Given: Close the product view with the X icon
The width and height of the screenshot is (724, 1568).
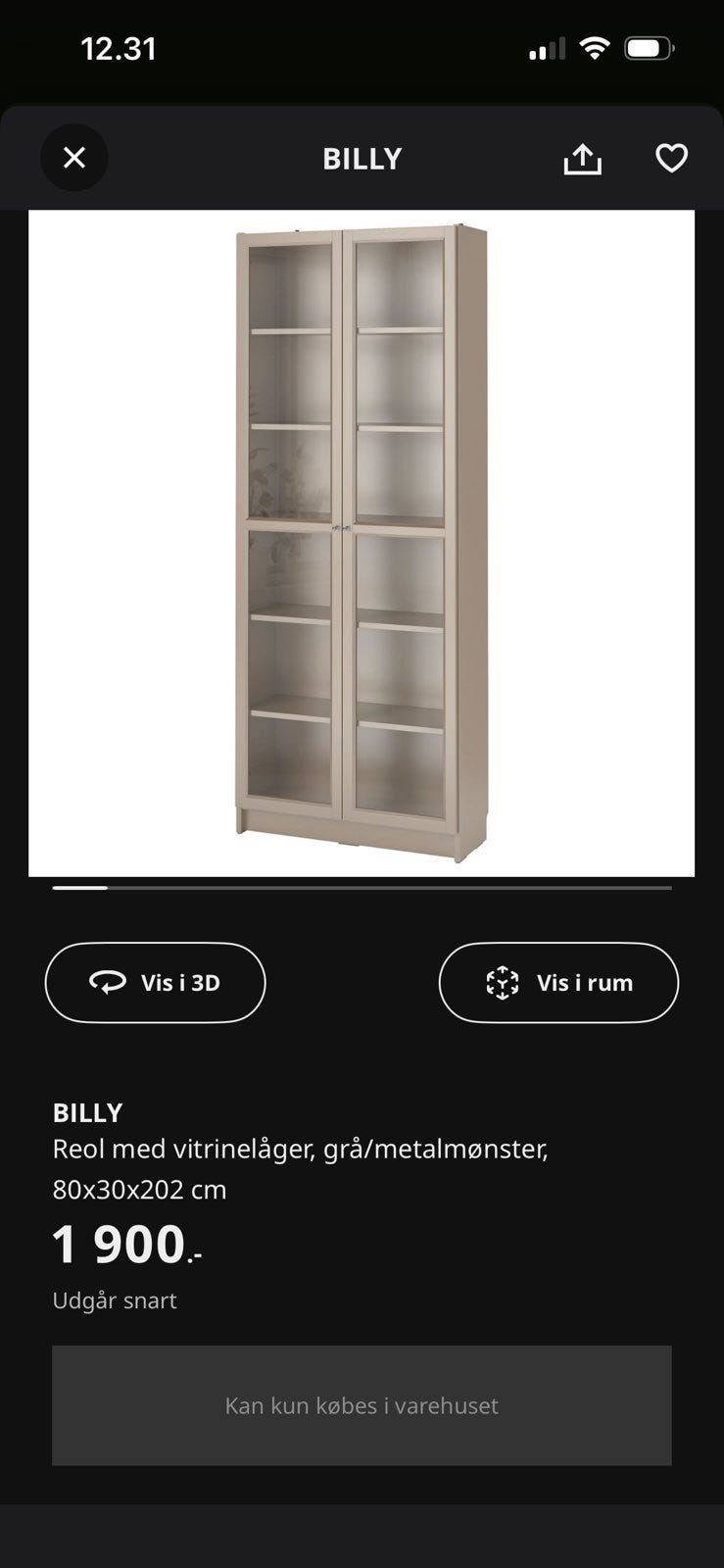Looking at the screenshot, I should pos(74,157).
